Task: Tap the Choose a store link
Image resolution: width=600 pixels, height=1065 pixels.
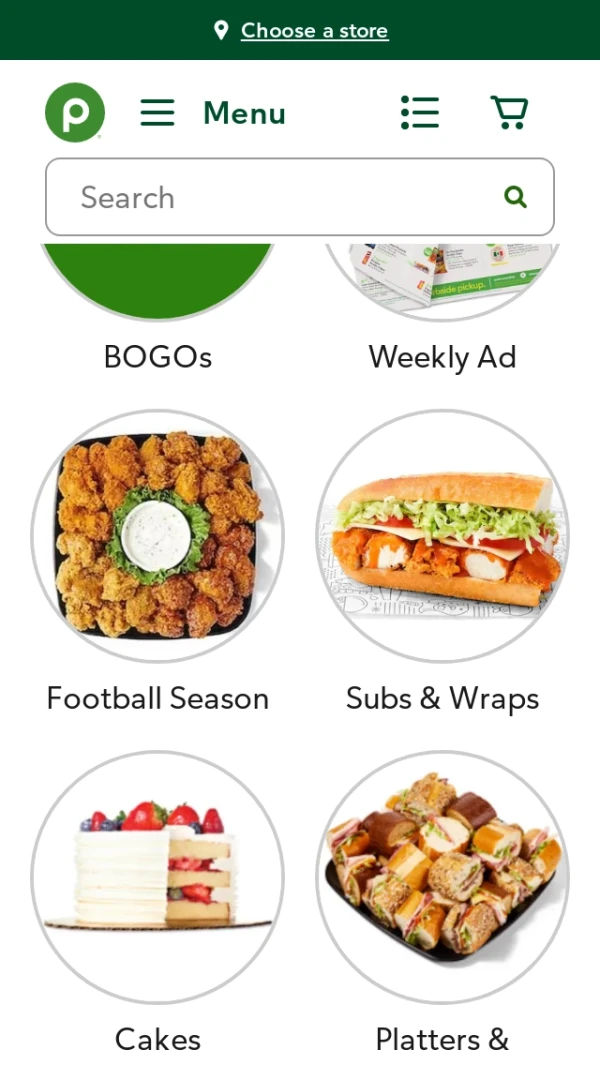Action: 313,31
